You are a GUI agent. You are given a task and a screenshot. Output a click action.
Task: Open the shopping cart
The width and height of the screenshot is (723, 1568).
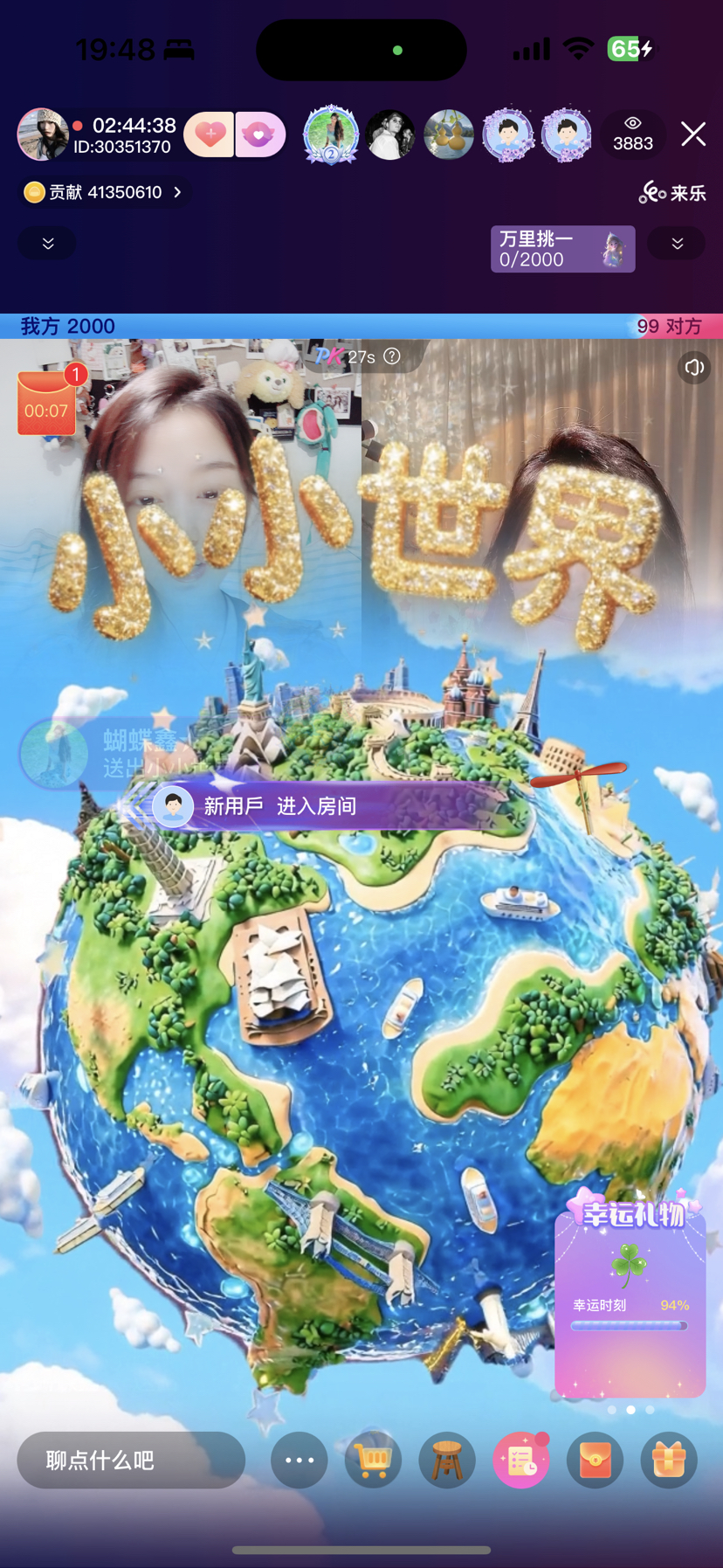tap(373, 1460)
